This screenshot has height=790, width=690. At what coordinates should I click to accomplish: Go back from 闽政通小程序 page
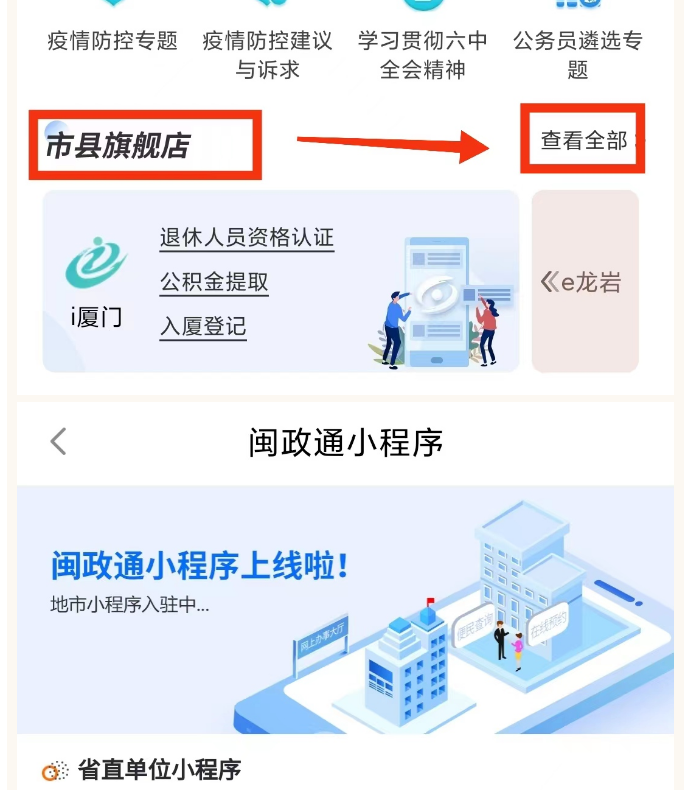[x=59, y=441]
